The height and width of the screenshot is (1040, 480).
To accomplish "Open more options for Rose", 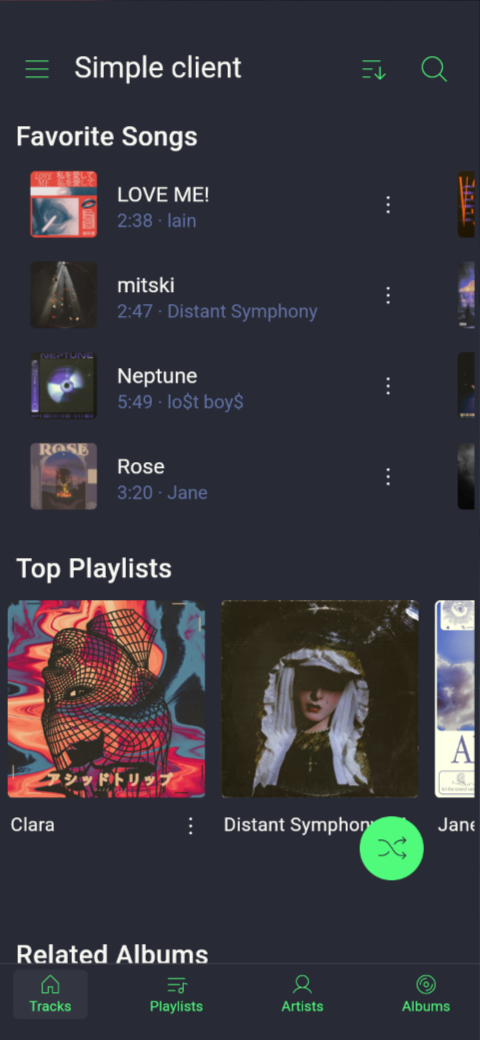I will tap(389, 476).
